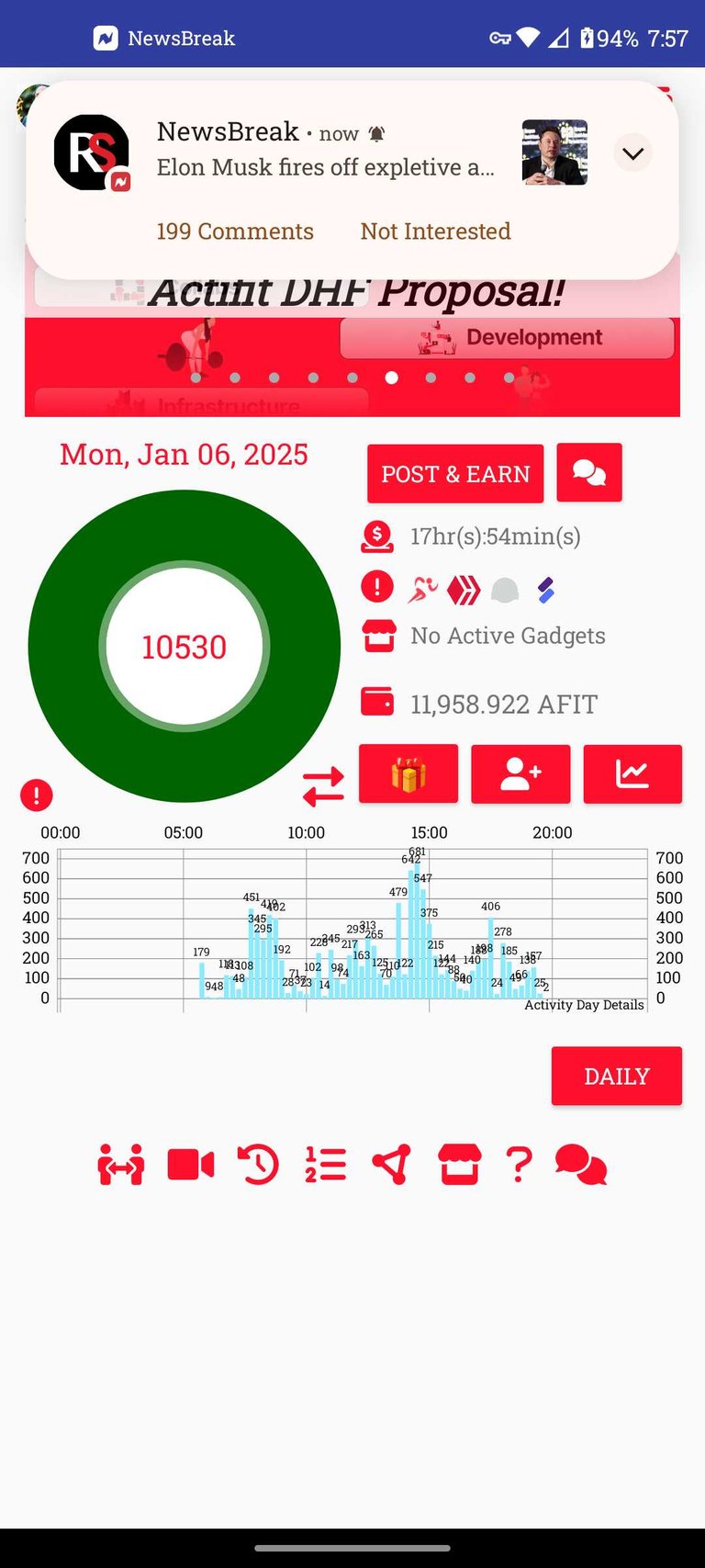Open 199 Comments on the notification
Viewport: 705px width, 1568px height.
[x=235, y=231]
